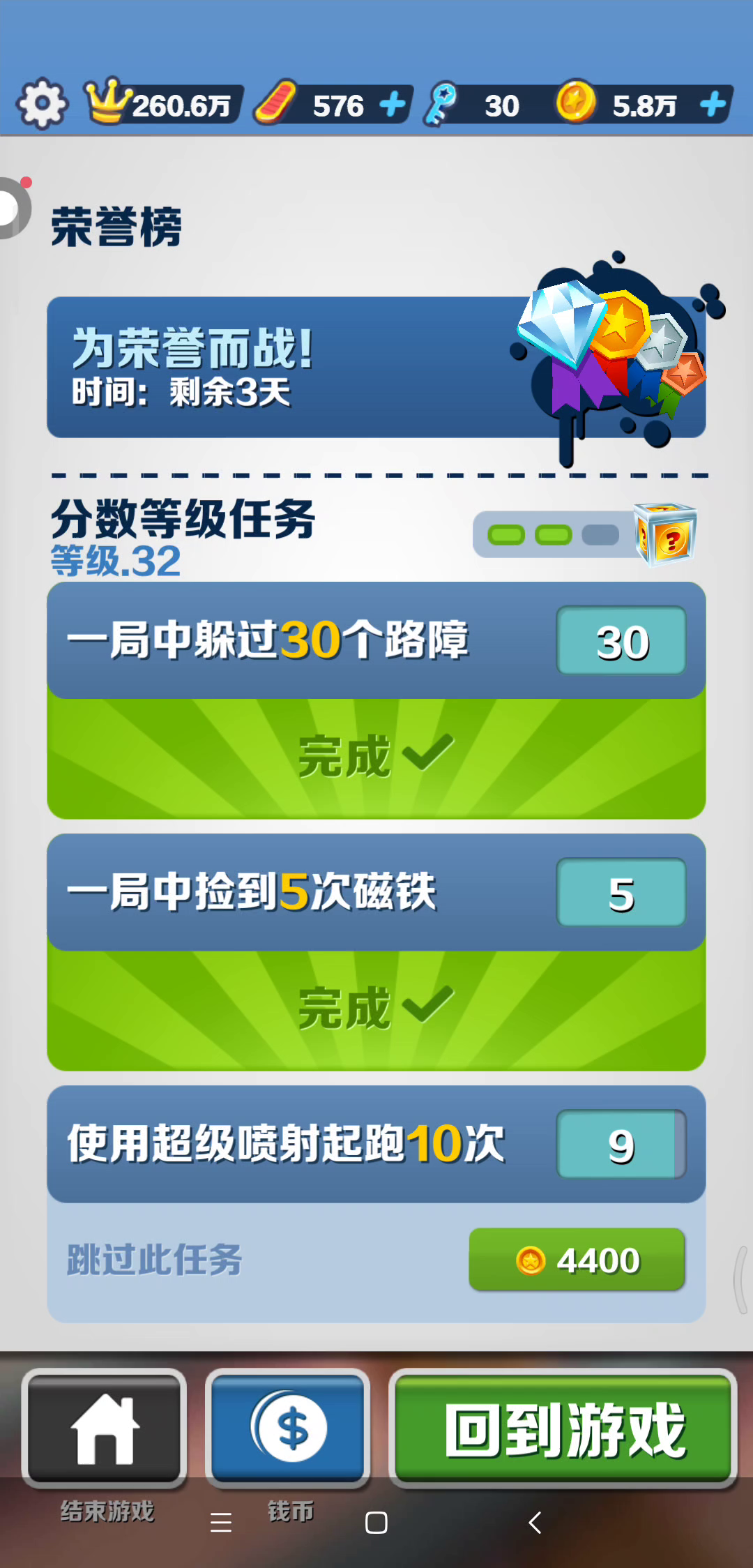Tap 回到游戏 to resume the game
753x1568 pixels.
563,1428
